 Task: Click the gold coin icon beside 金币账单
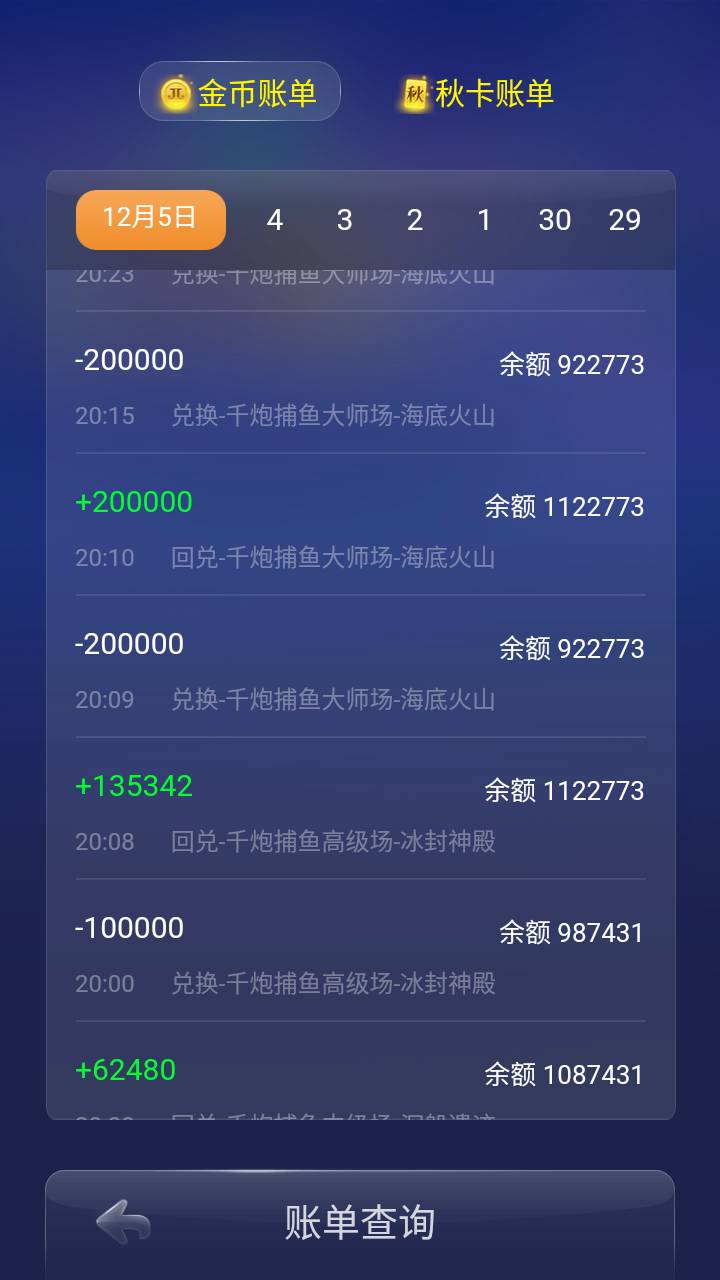click(174, 95)
